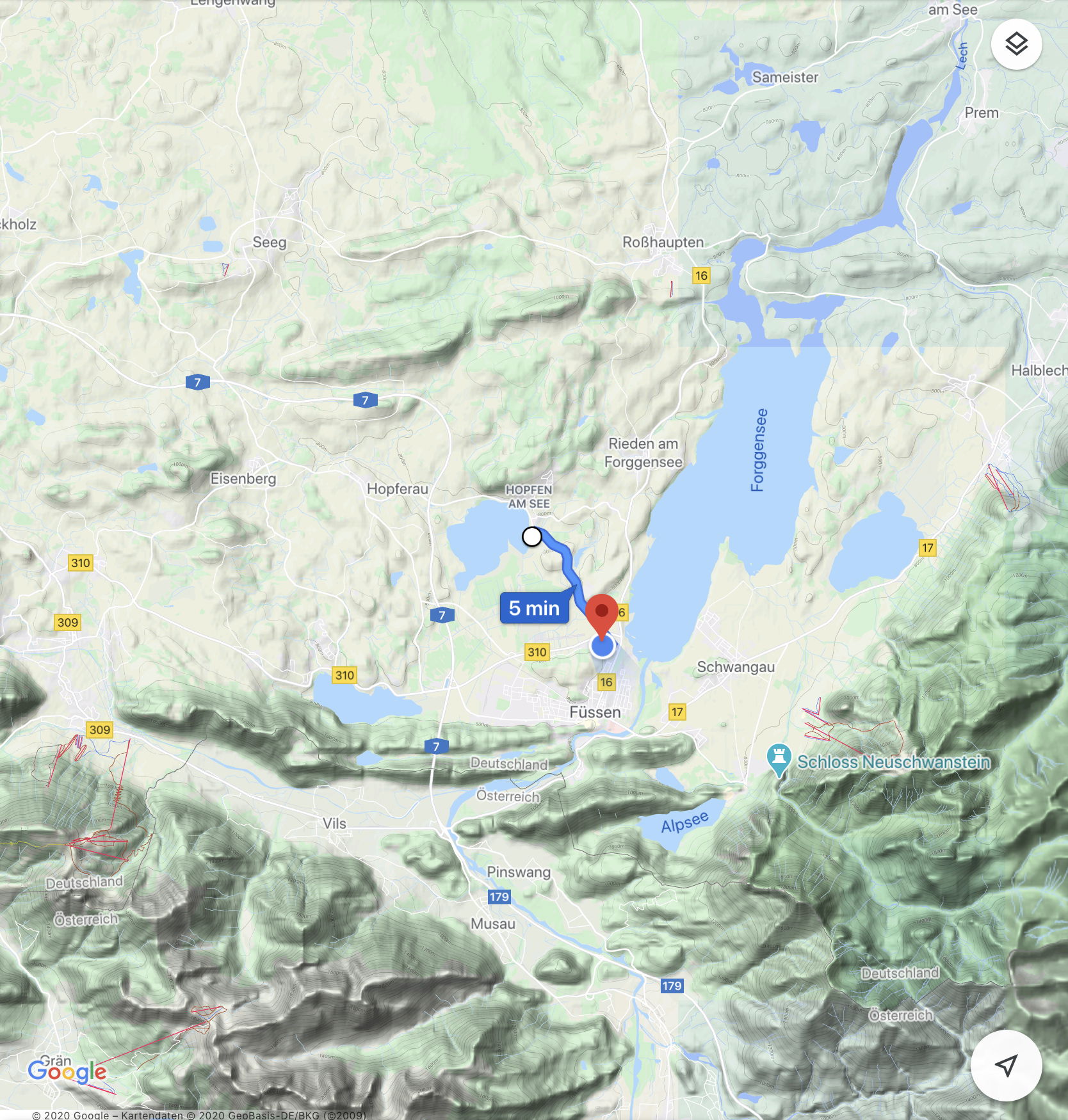Open Schloss Neuschwanstein landmark marker
This screenshot has width=1068, height=1120.
pos(779,759)
